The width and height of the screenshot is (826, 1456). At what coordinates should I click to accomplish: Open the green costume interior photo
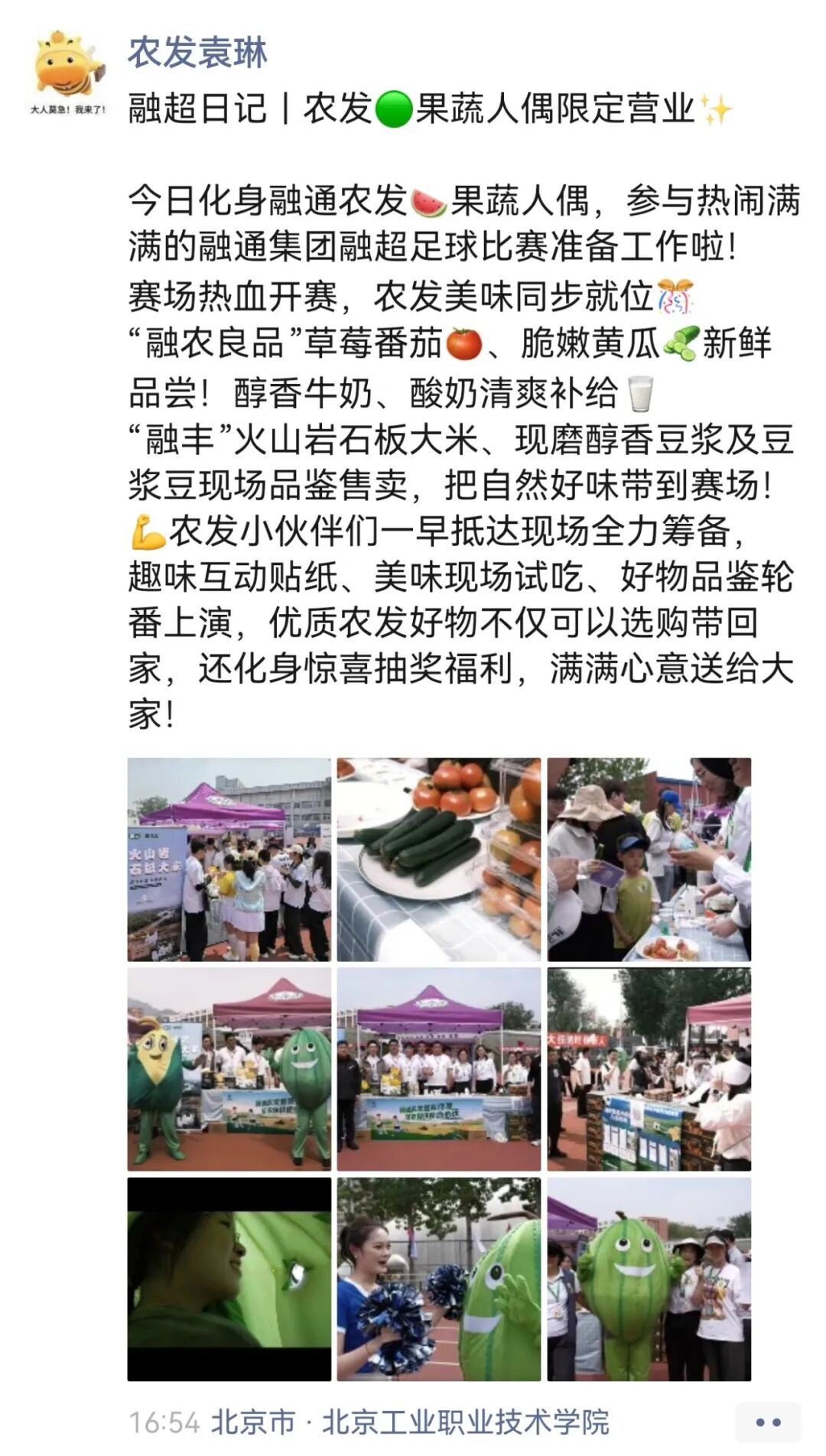(229, 1279)
